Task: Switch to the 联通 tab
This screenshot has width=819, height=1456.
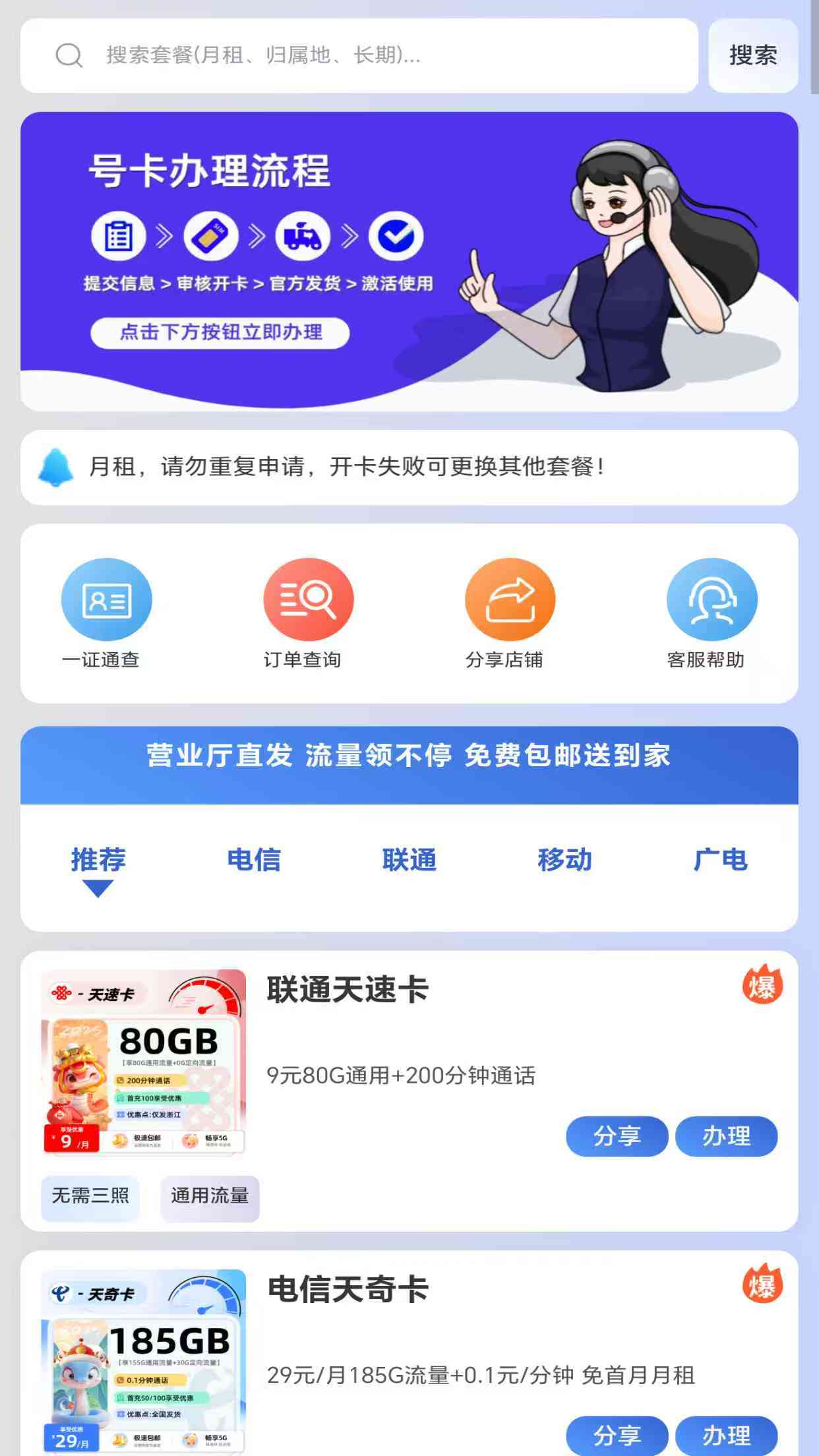Action: tap(409, 861)
